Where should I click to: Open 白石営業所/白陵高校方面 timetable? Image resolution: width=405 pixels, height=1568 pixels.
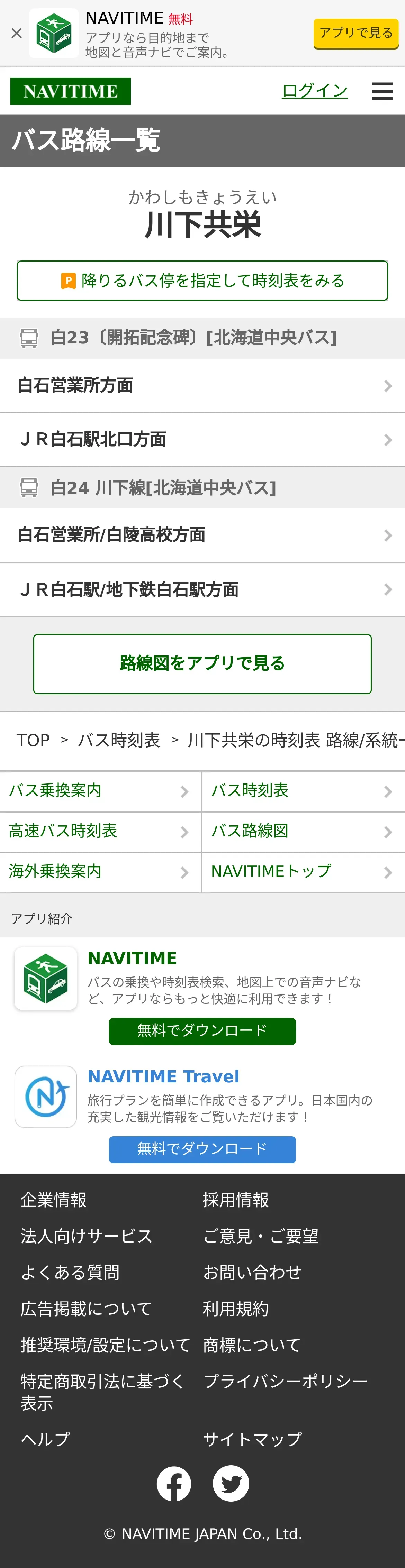point(202,535)
